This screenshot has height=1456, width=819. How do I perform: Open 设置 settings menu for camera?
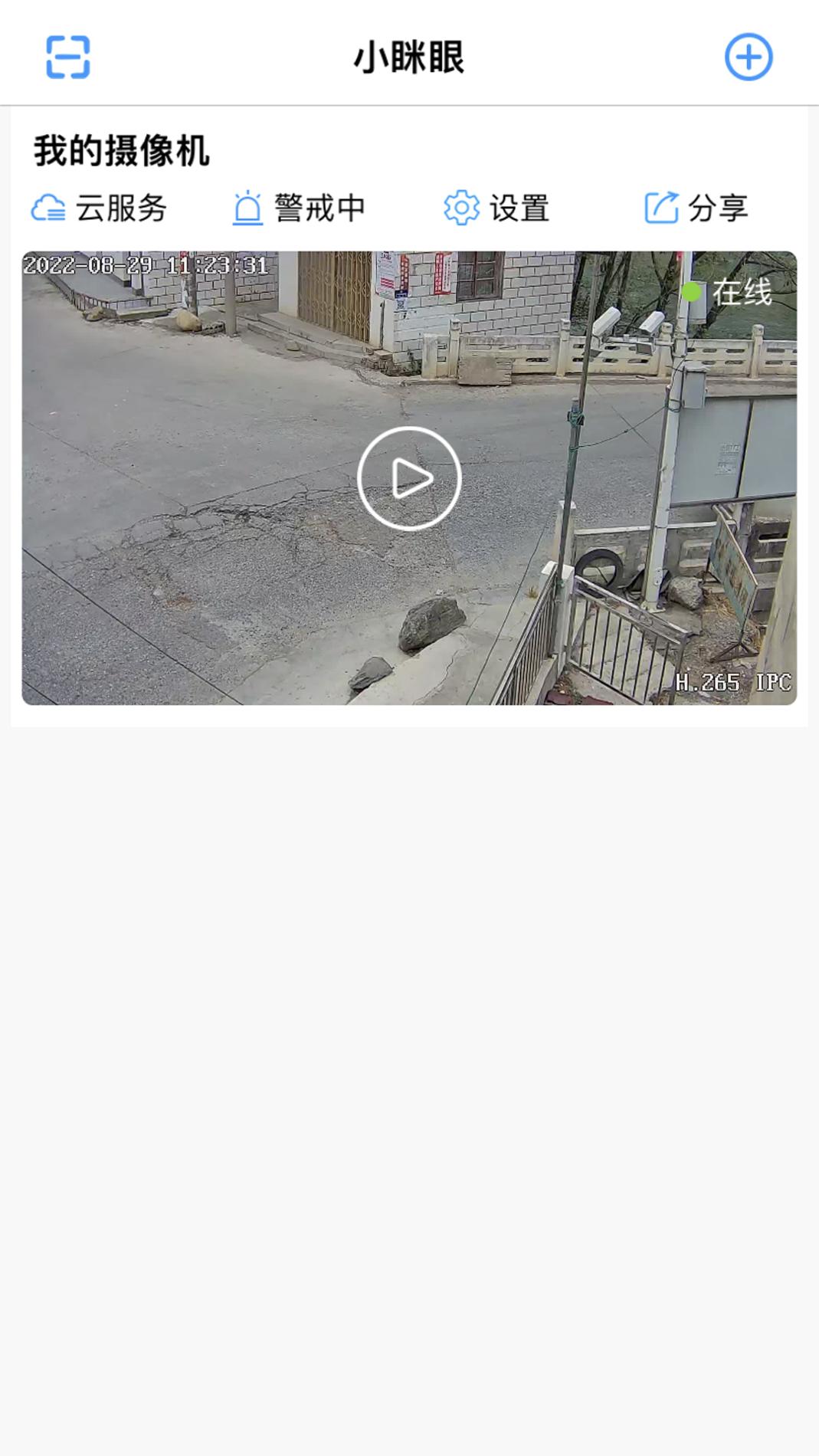519,205
